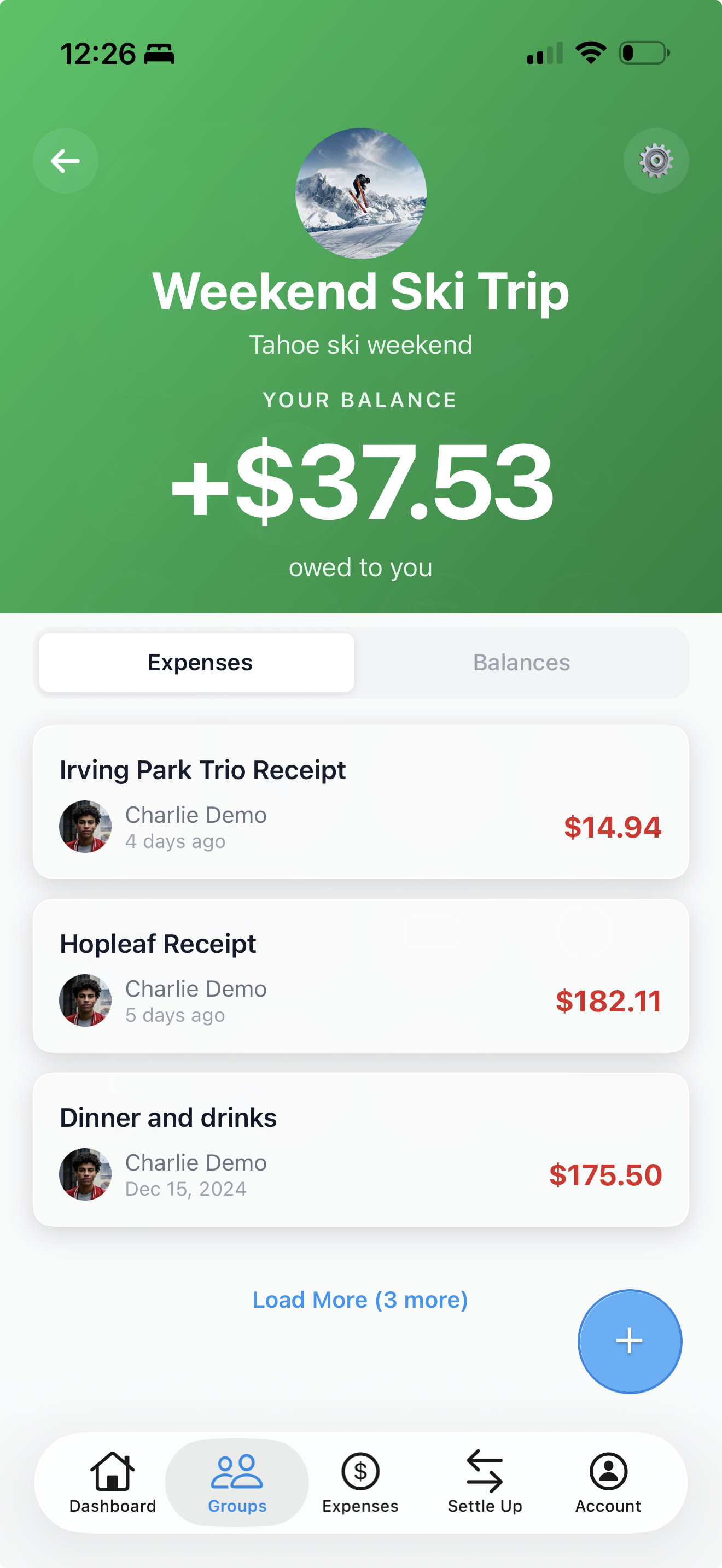
Task: Open the Irving Park Trio Receipt expense
Action: tap(361, 804)
